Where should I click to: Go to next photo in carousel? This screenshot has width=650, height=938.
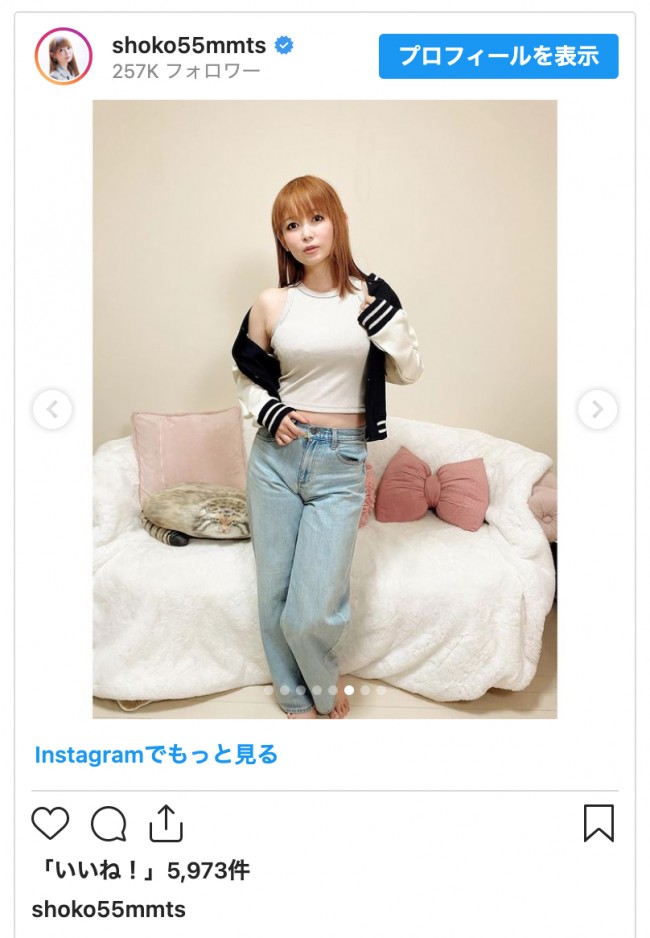click(597, 409)
